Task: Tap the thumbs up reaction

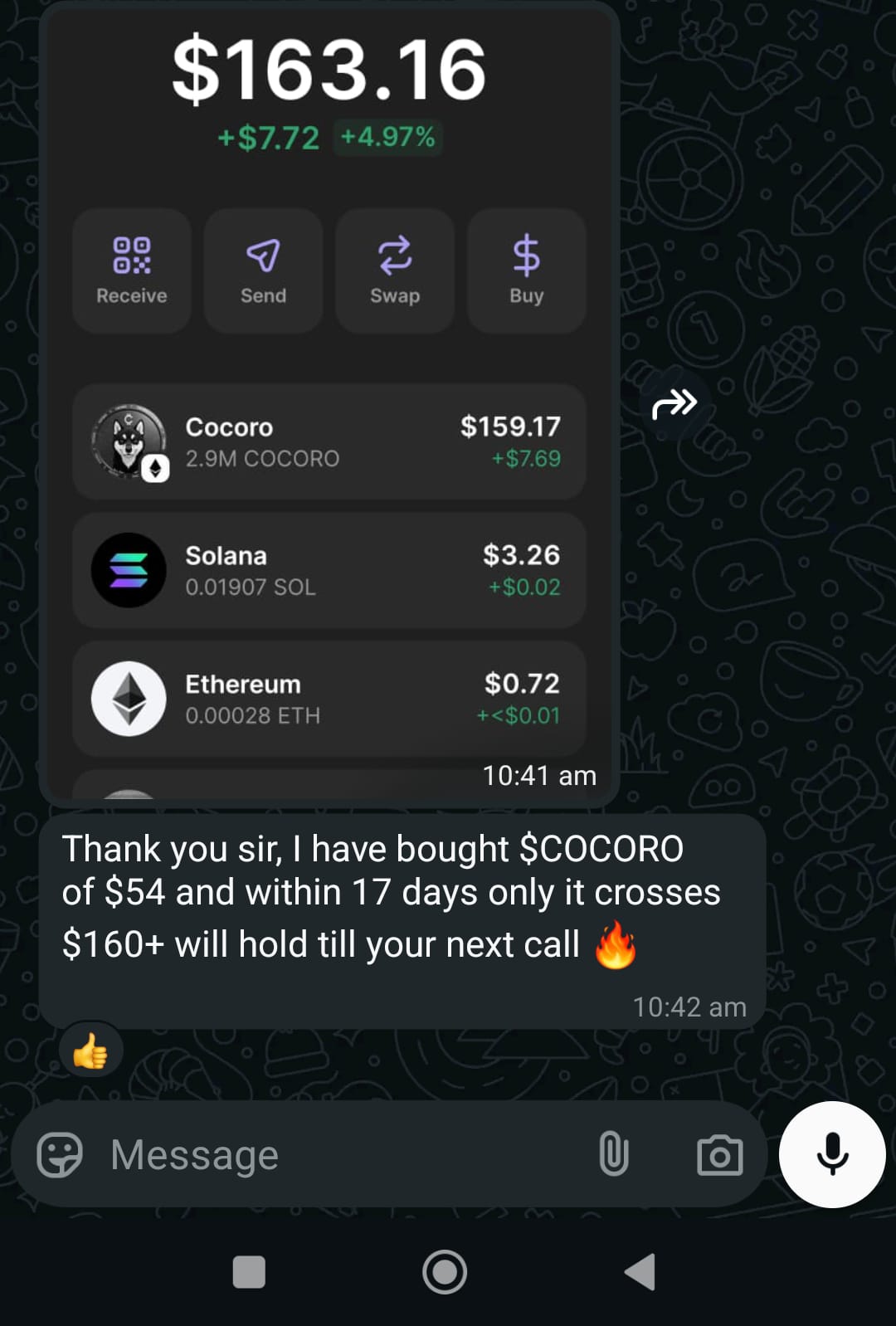Action: pyautogui.click(x=90, y=1051)
